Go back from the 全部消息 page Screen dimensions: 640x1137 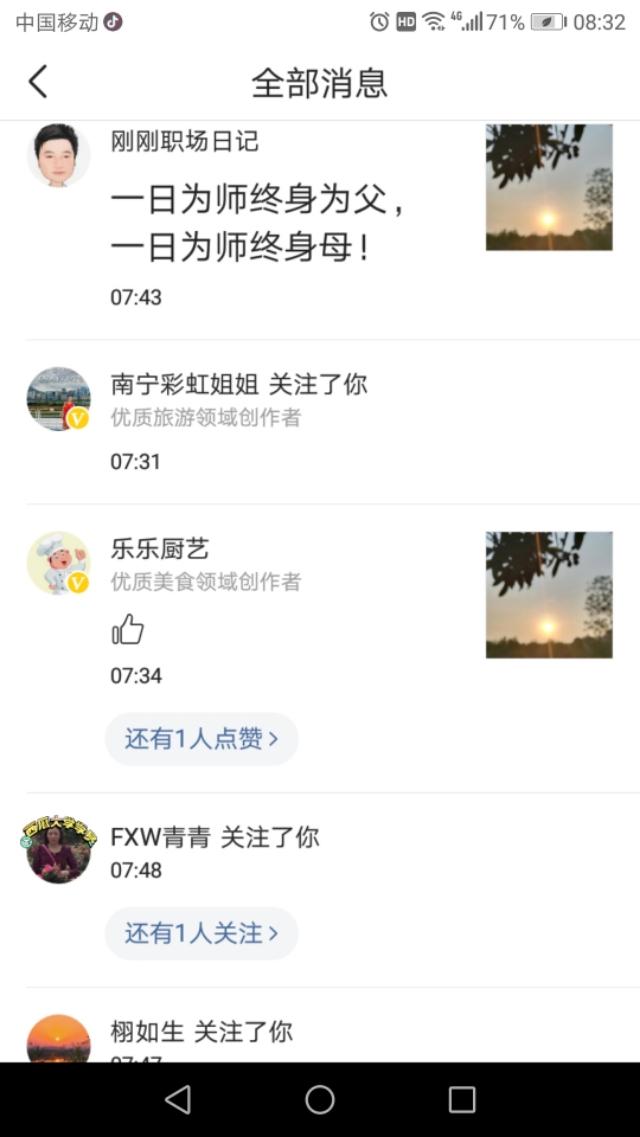click(x=38, y=82)
